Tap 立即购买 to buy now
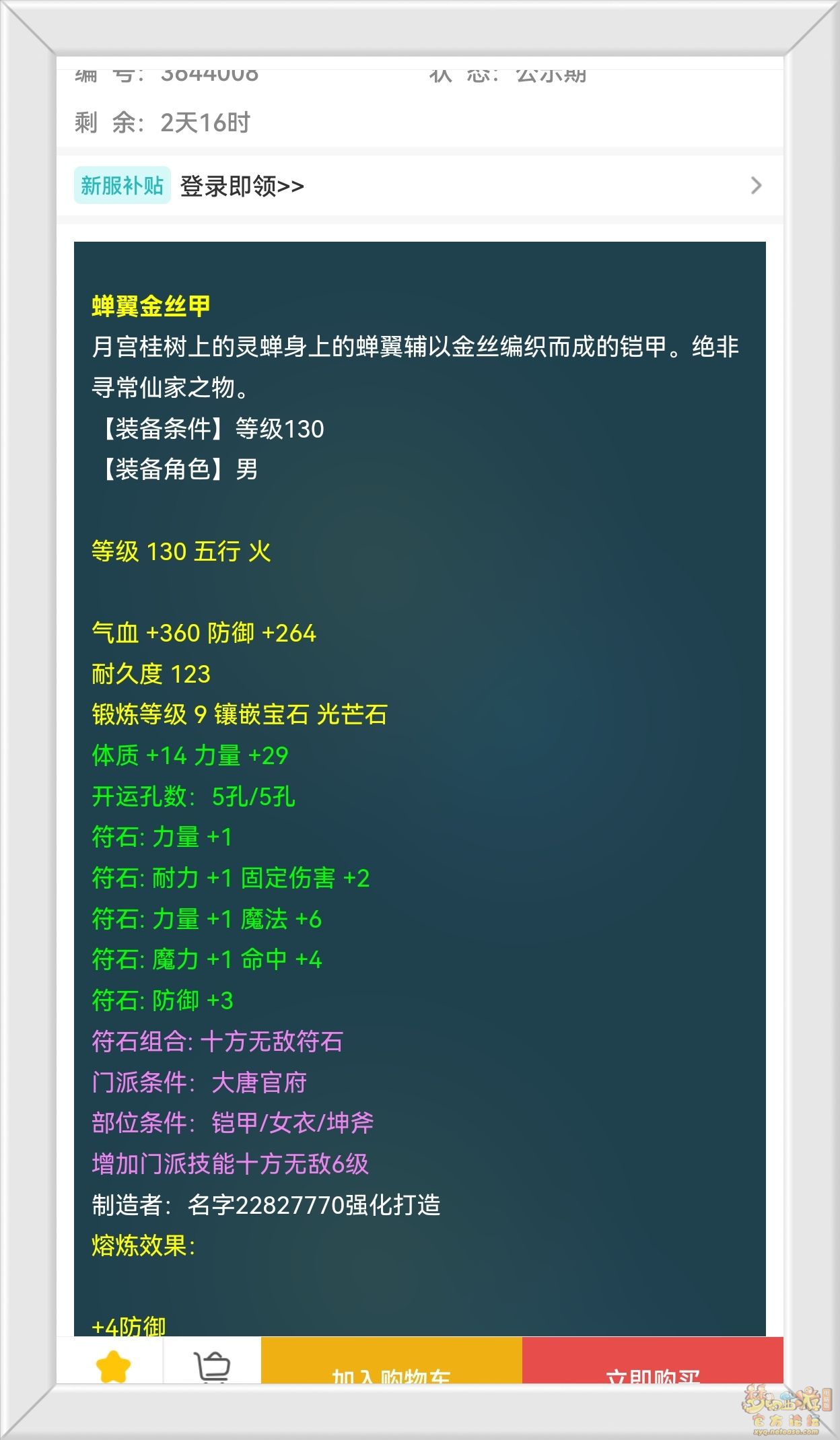 (x=653, y=1361)
